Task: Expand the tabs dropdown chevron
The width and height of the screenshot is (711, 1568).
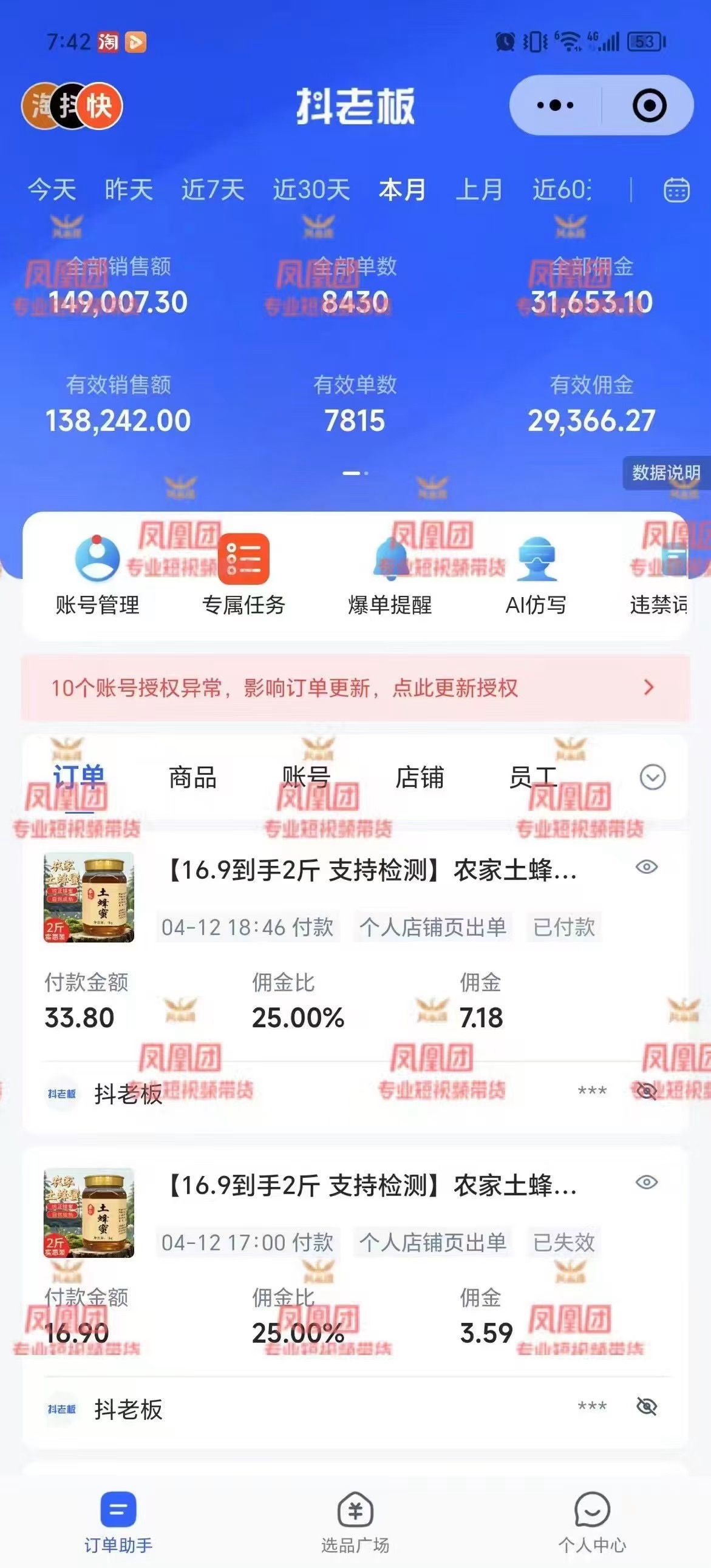Action: [652, 777]
